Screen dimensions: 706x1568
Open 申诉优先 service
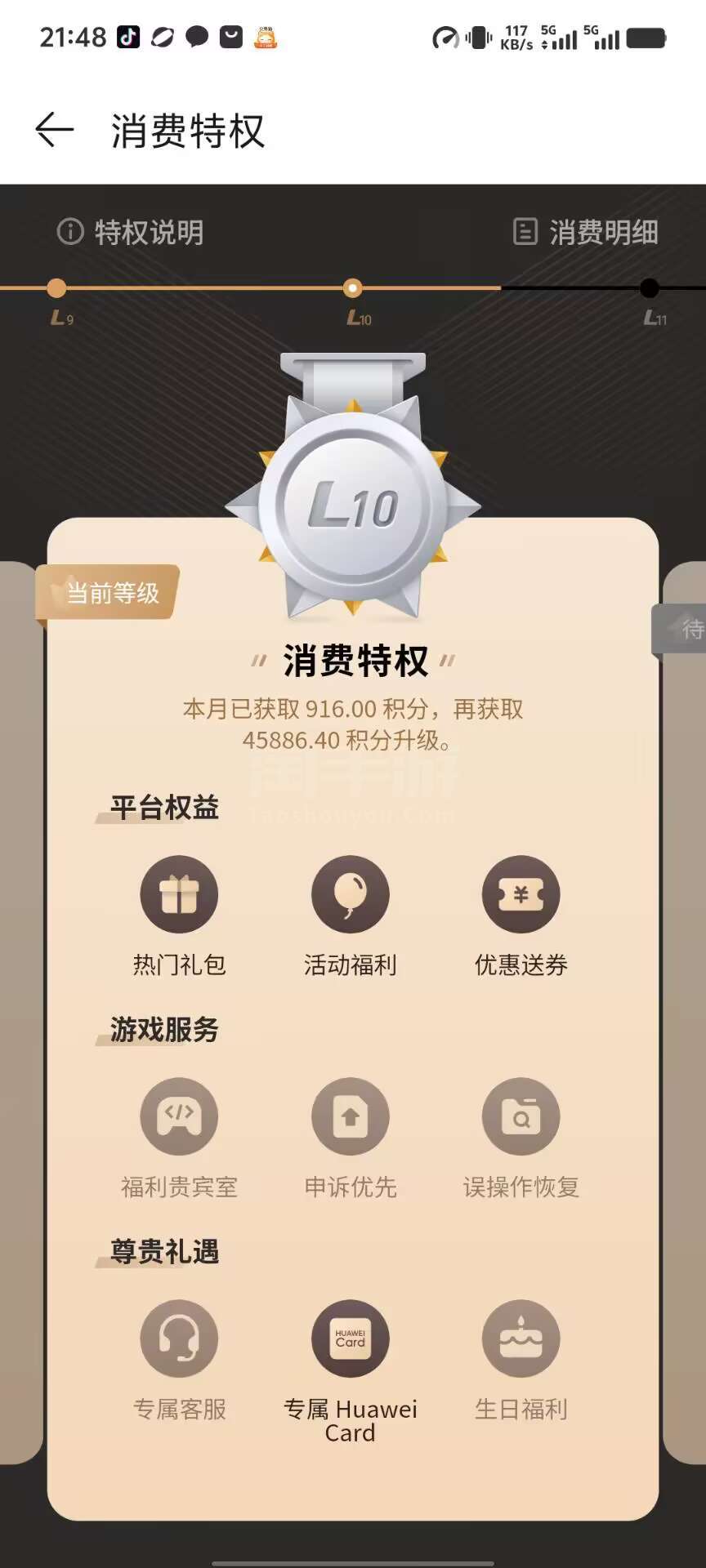click(351, 1117)
